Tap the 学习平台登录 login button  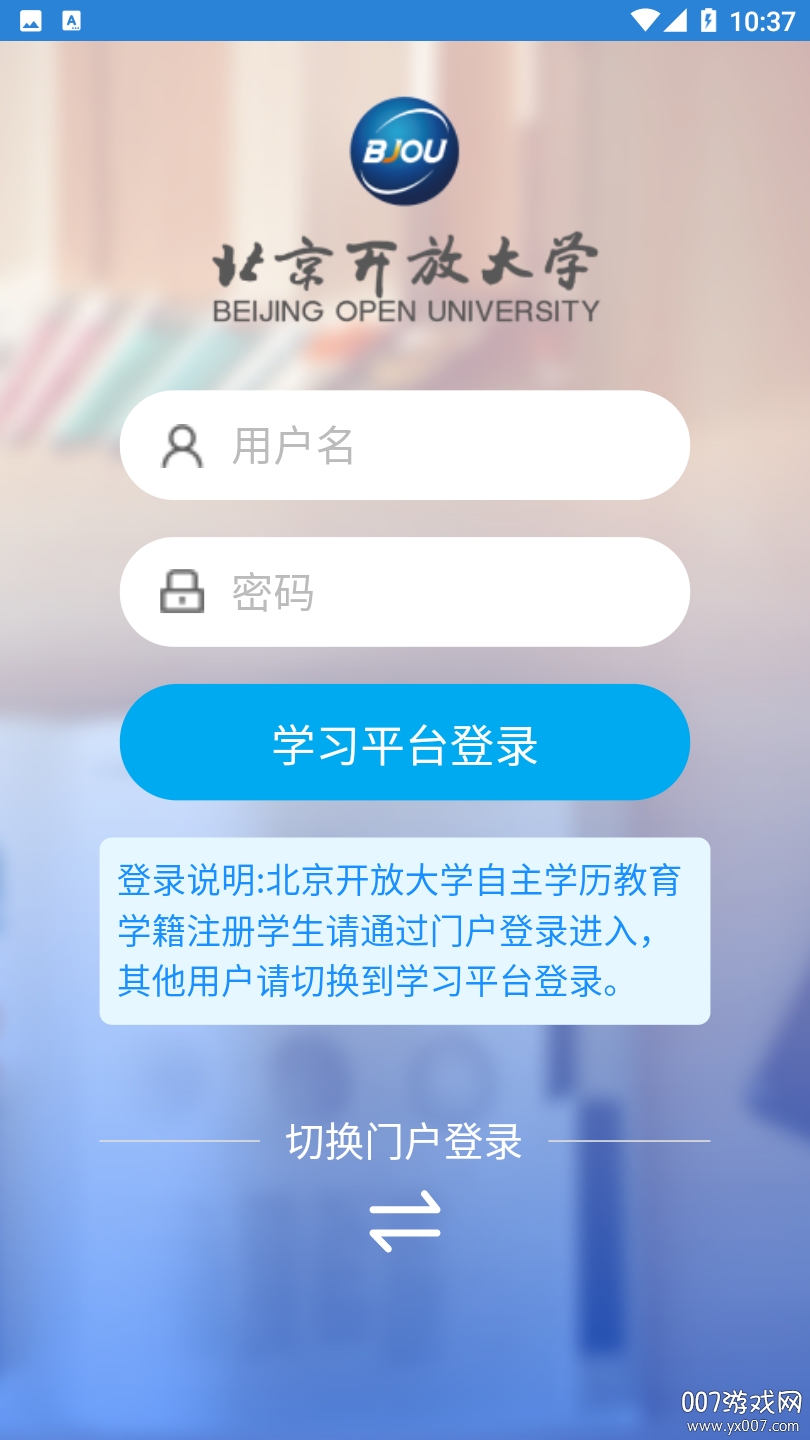(x=404, y=742)
